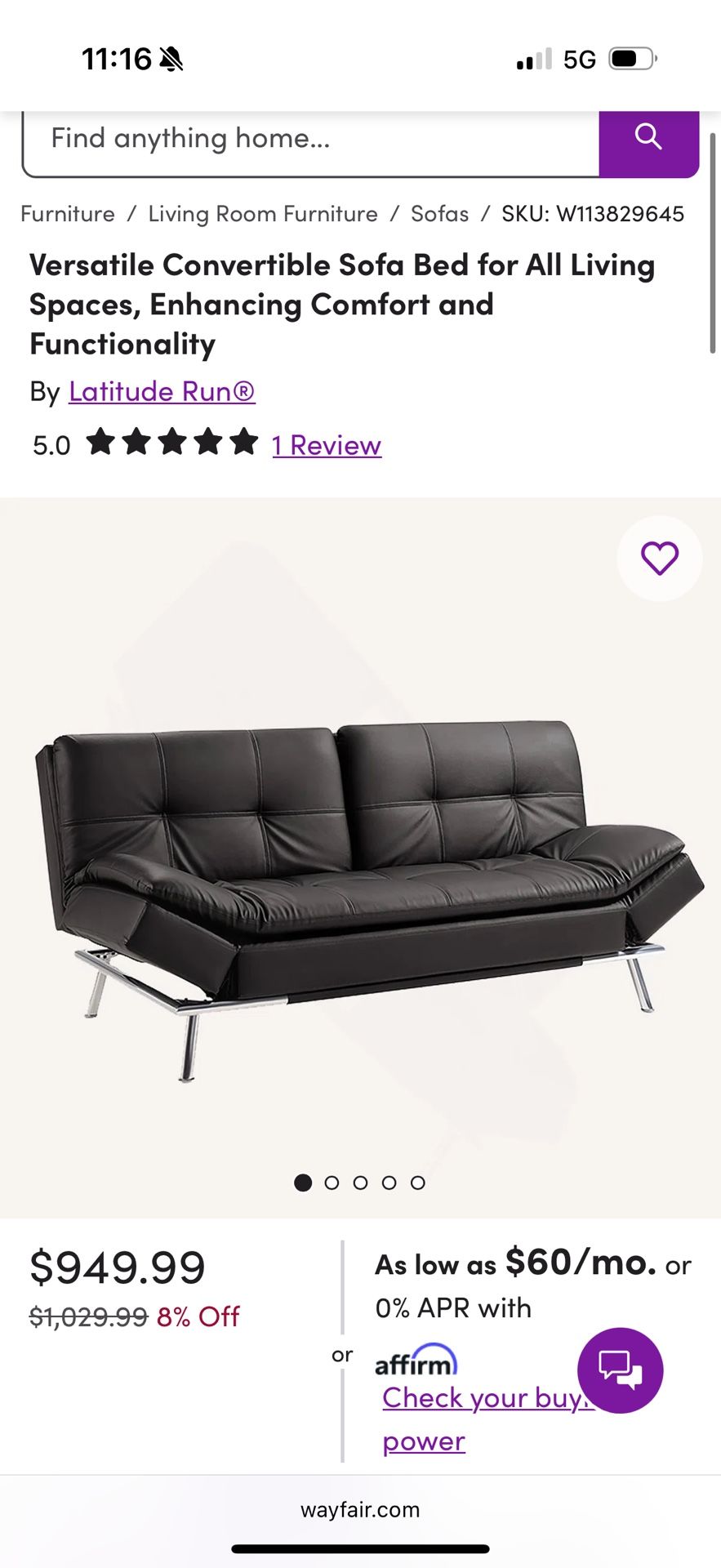Tap the search magnifier icon
The width and height of the screenshot is (721, 1568).
(x=649, y=137)
